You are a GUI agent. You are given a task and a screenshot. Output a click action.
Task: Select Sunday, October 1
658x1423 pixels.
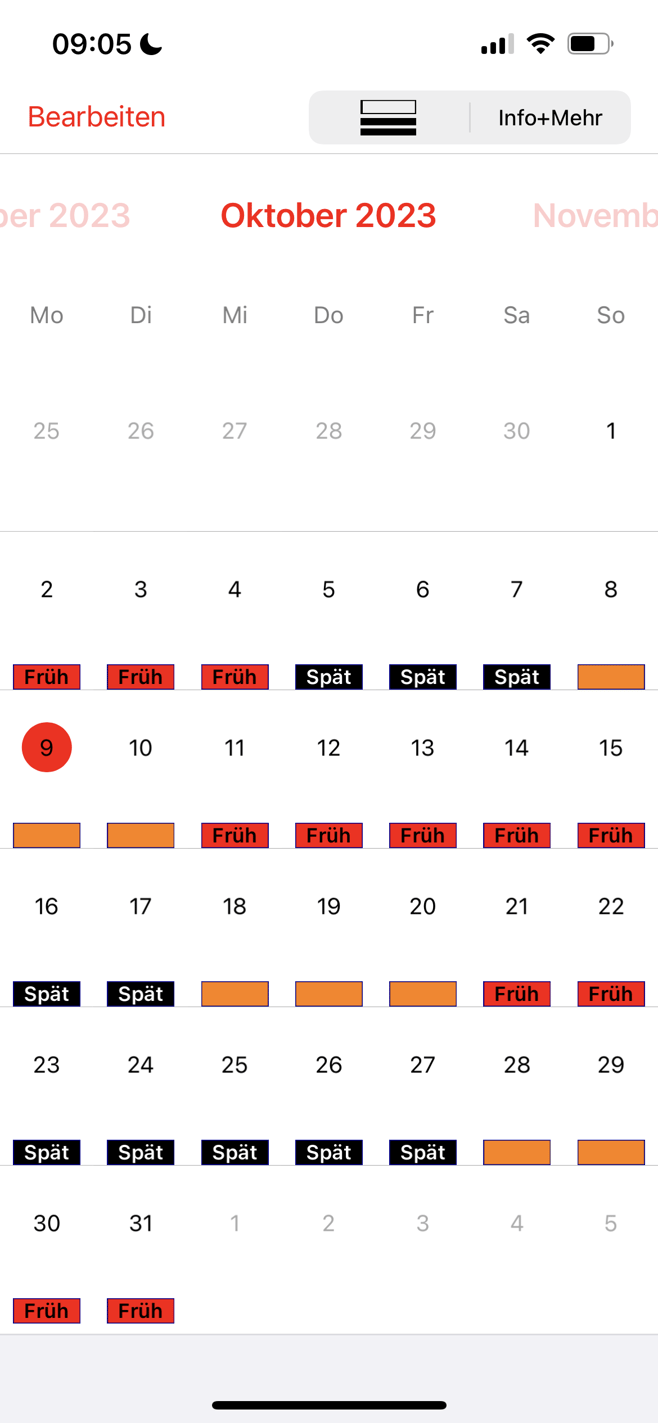pyautogui.click(x=610, y=431)
